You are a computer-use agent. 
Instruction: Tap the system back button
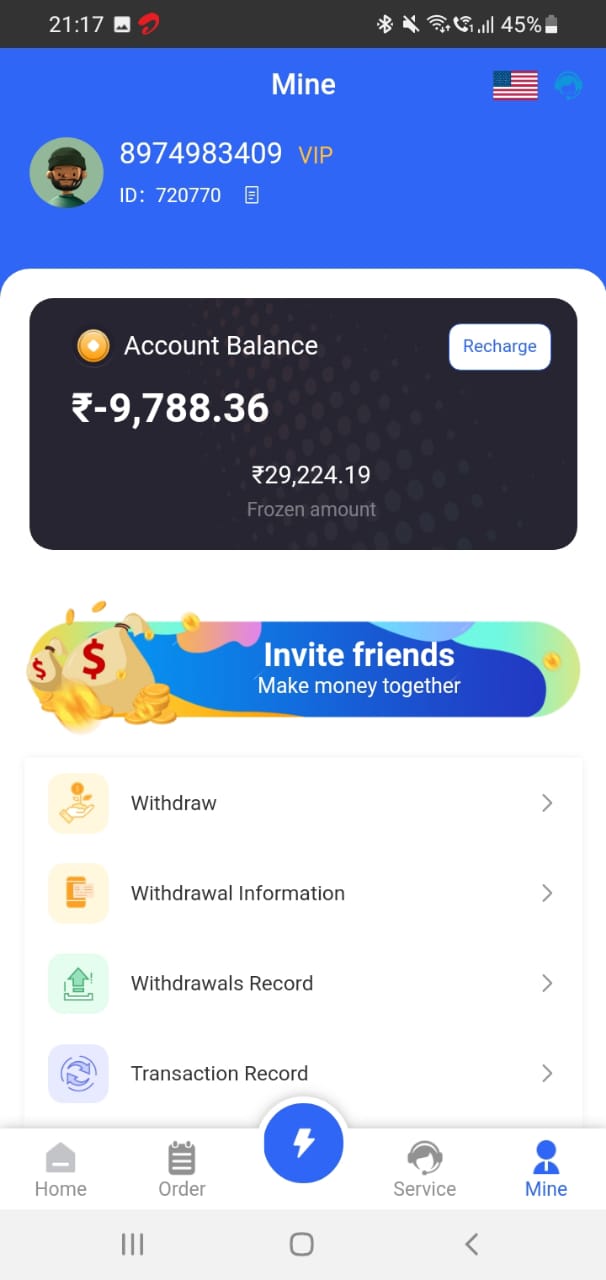[472, 1244]
